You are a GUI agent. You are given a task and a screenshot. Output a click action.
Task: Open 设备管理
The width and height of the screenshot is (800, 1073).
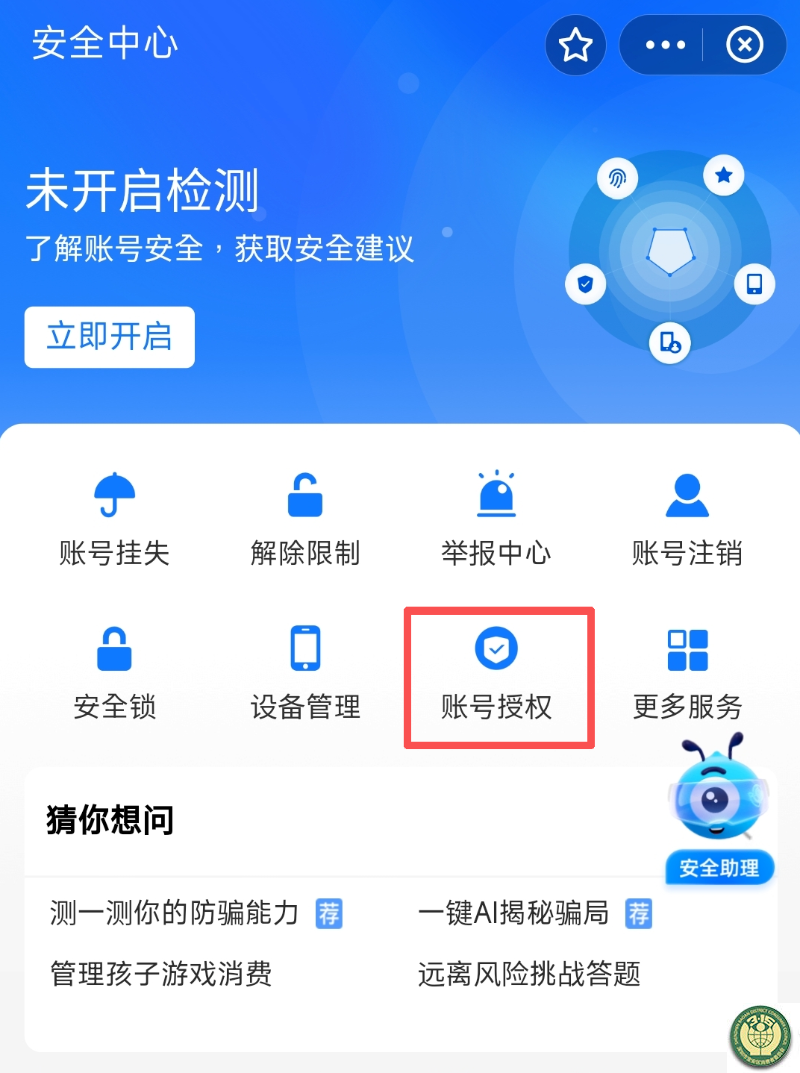[x=305, y=674]
